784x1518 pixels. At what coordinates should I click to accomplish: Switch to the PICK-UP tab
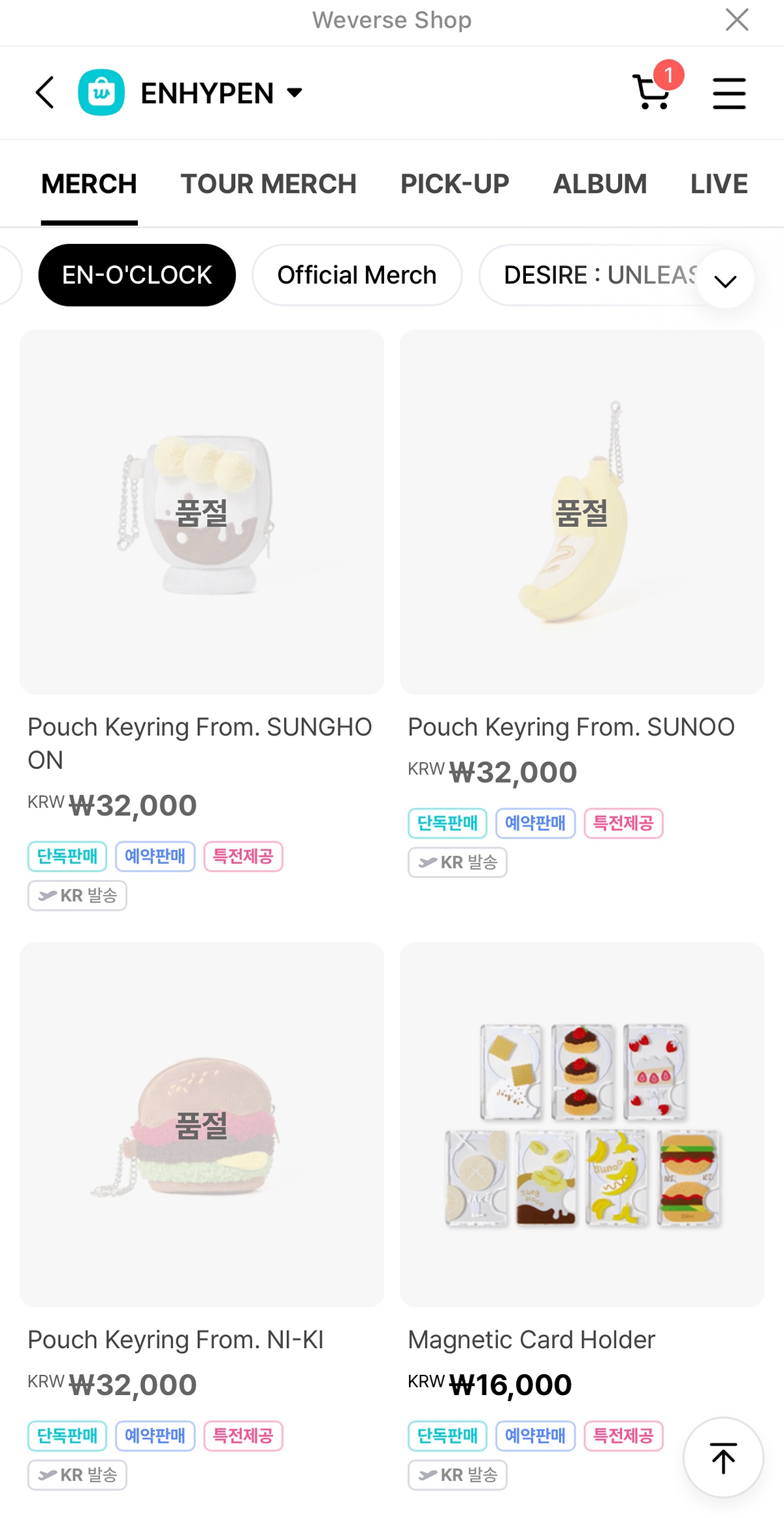pyautogui.click(x=454, y=184)
